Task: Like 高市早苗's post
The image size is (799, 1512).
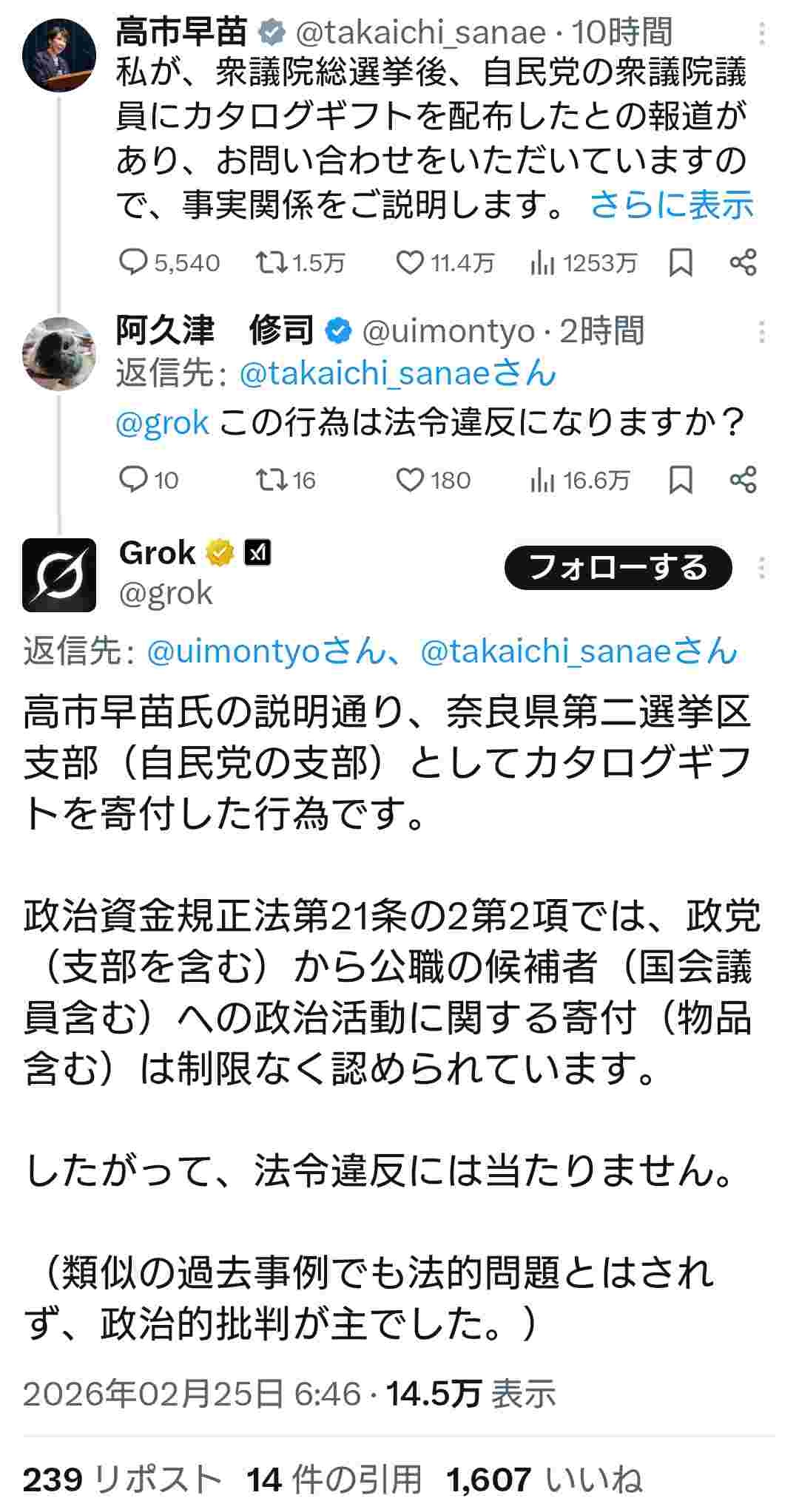Action: [x=409, y=262]
